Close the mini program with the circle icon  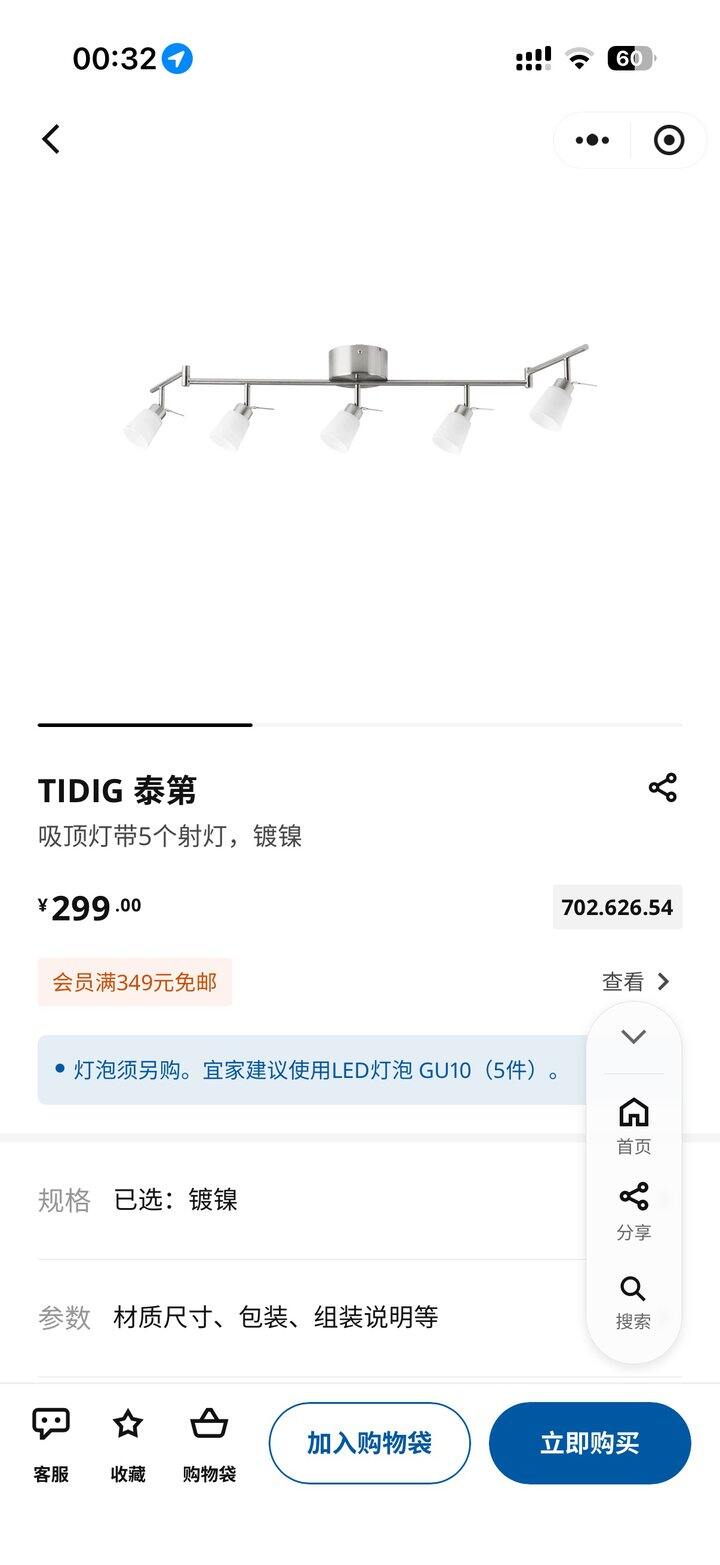[669, 140]
